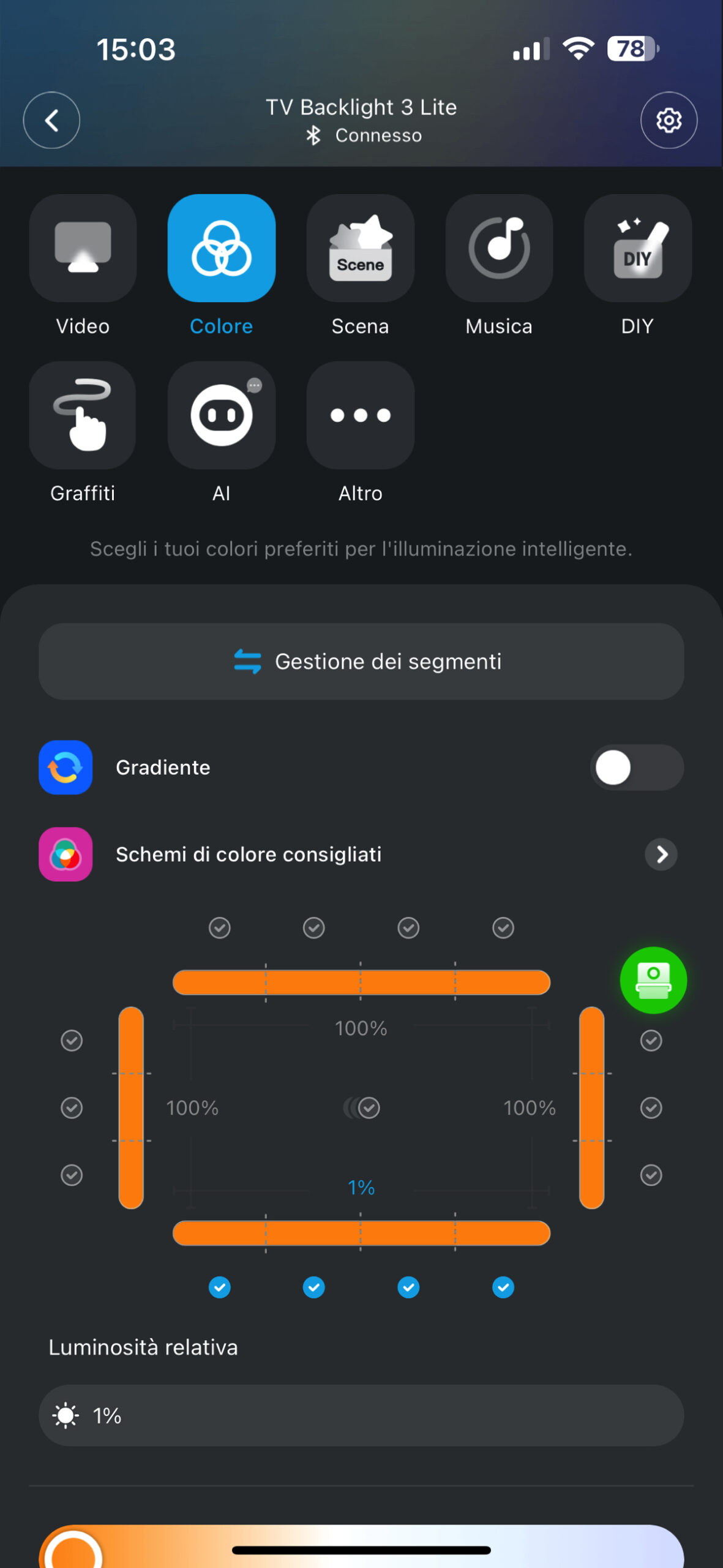Open Altro for more modes

(361, 415)
